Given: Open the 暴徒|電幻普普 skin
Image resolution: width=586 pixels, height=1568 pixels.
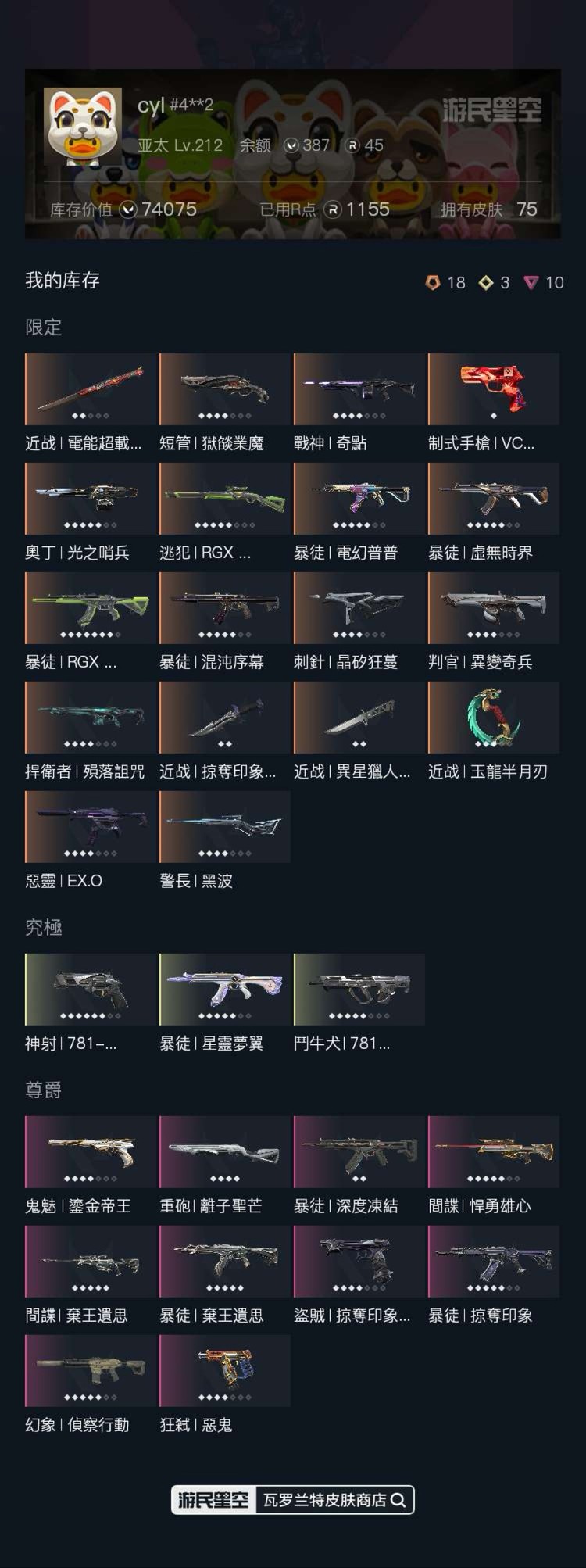Looking at the screenshot, I should (x=358, y=499).
